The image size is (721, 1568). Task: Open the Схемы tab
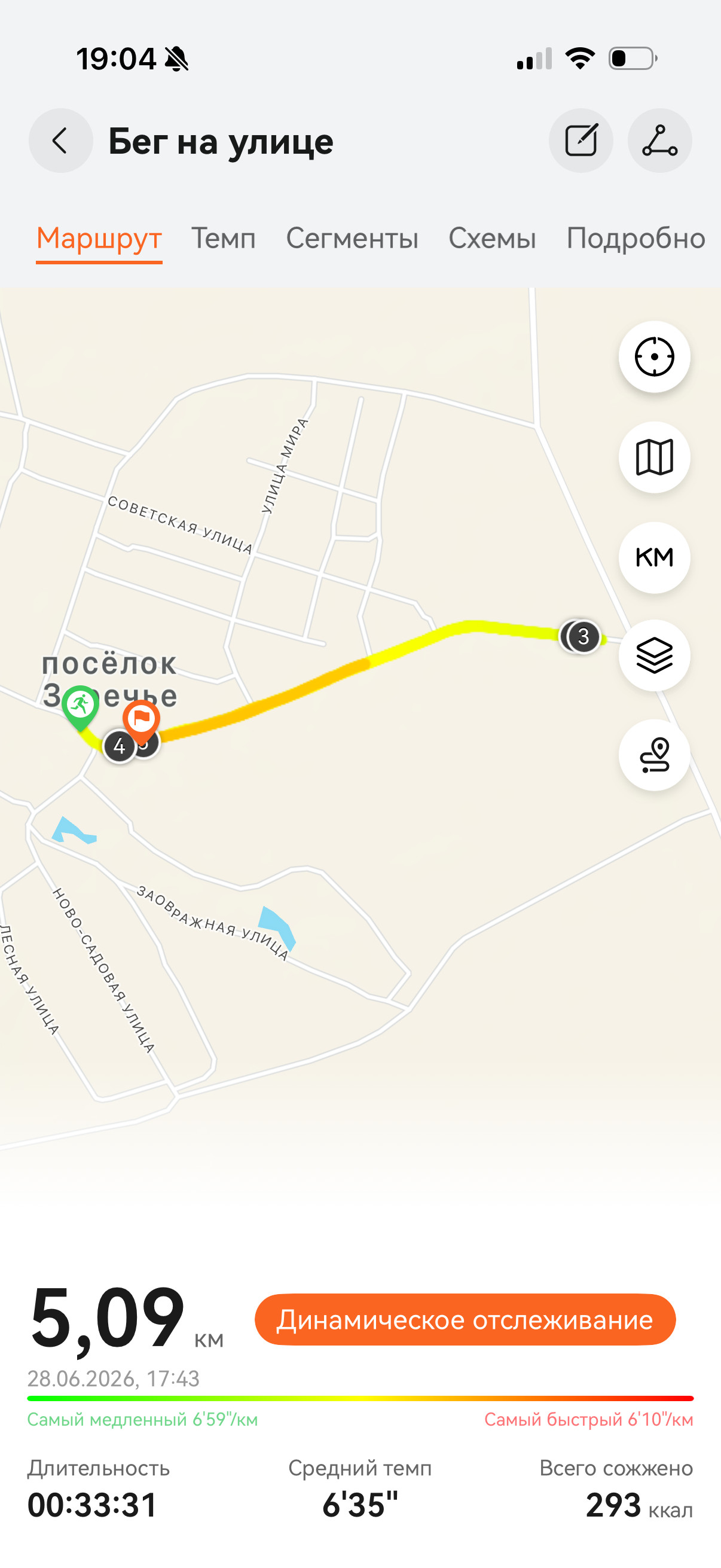click(492, 238)
